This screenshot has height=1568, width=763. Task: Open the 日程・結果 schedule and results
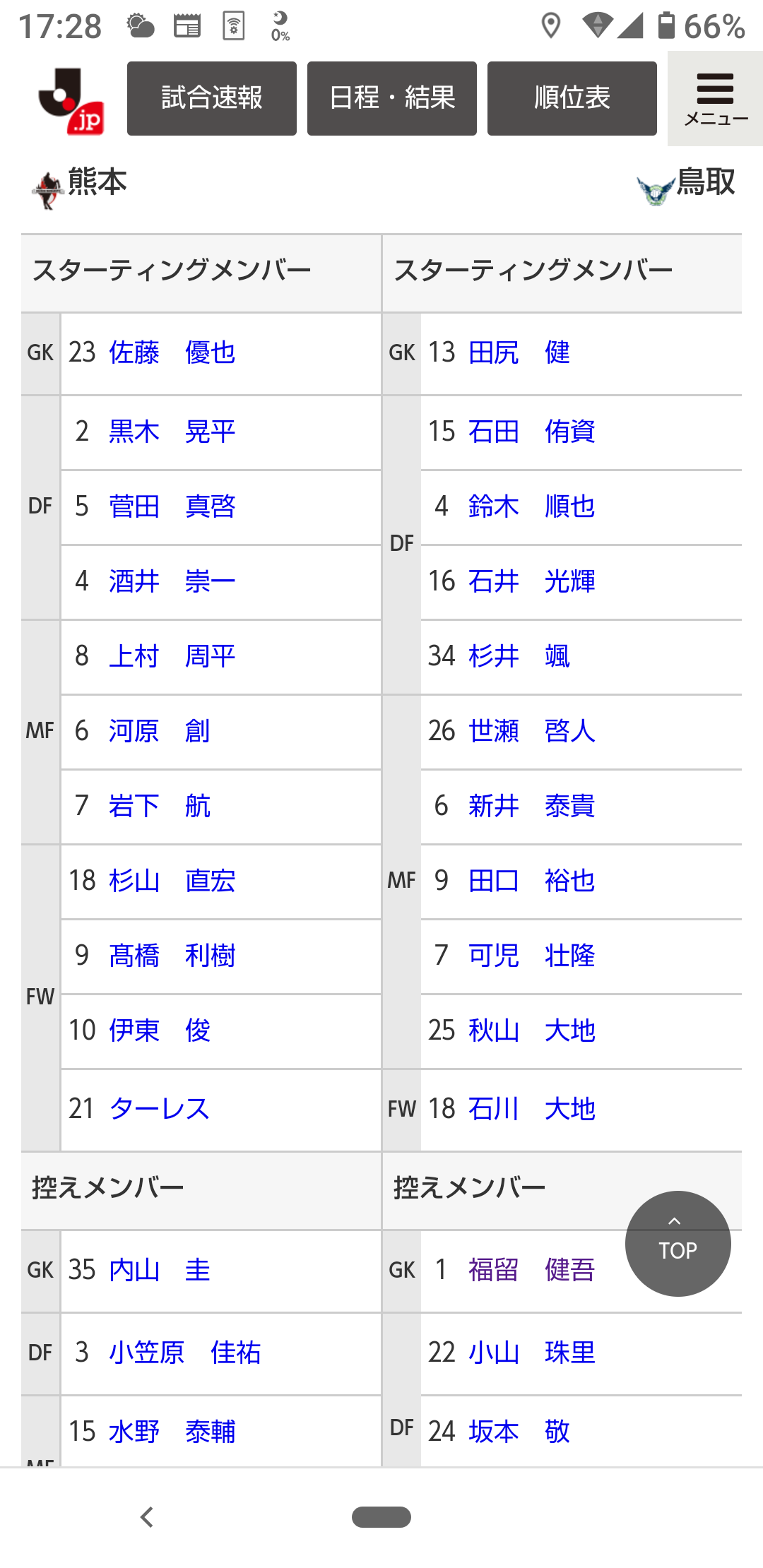(x=391, y=98)
